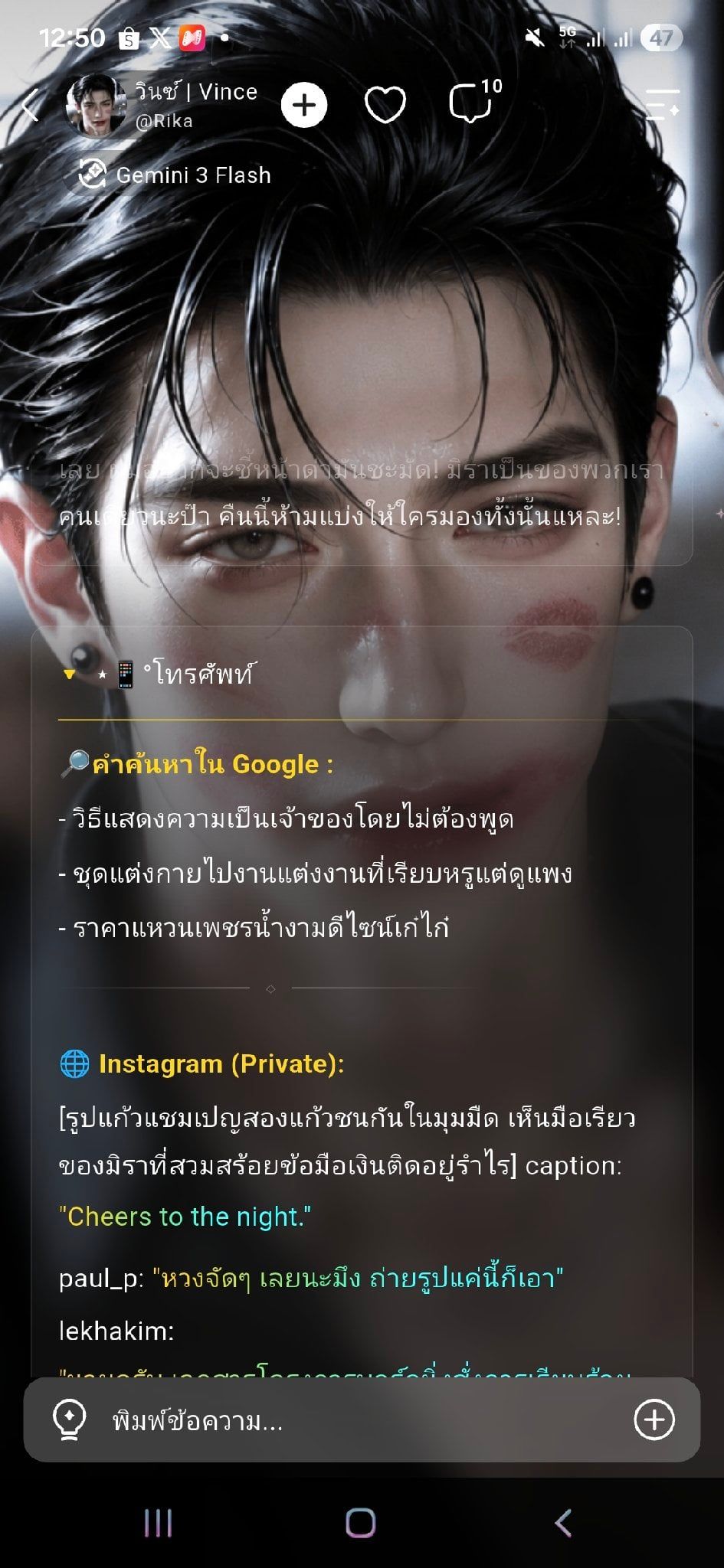The height and width of the screenshot is (1568, 724).
Task: Open the plus attachment button in message bar
Action: click(x=654, y=1419)
